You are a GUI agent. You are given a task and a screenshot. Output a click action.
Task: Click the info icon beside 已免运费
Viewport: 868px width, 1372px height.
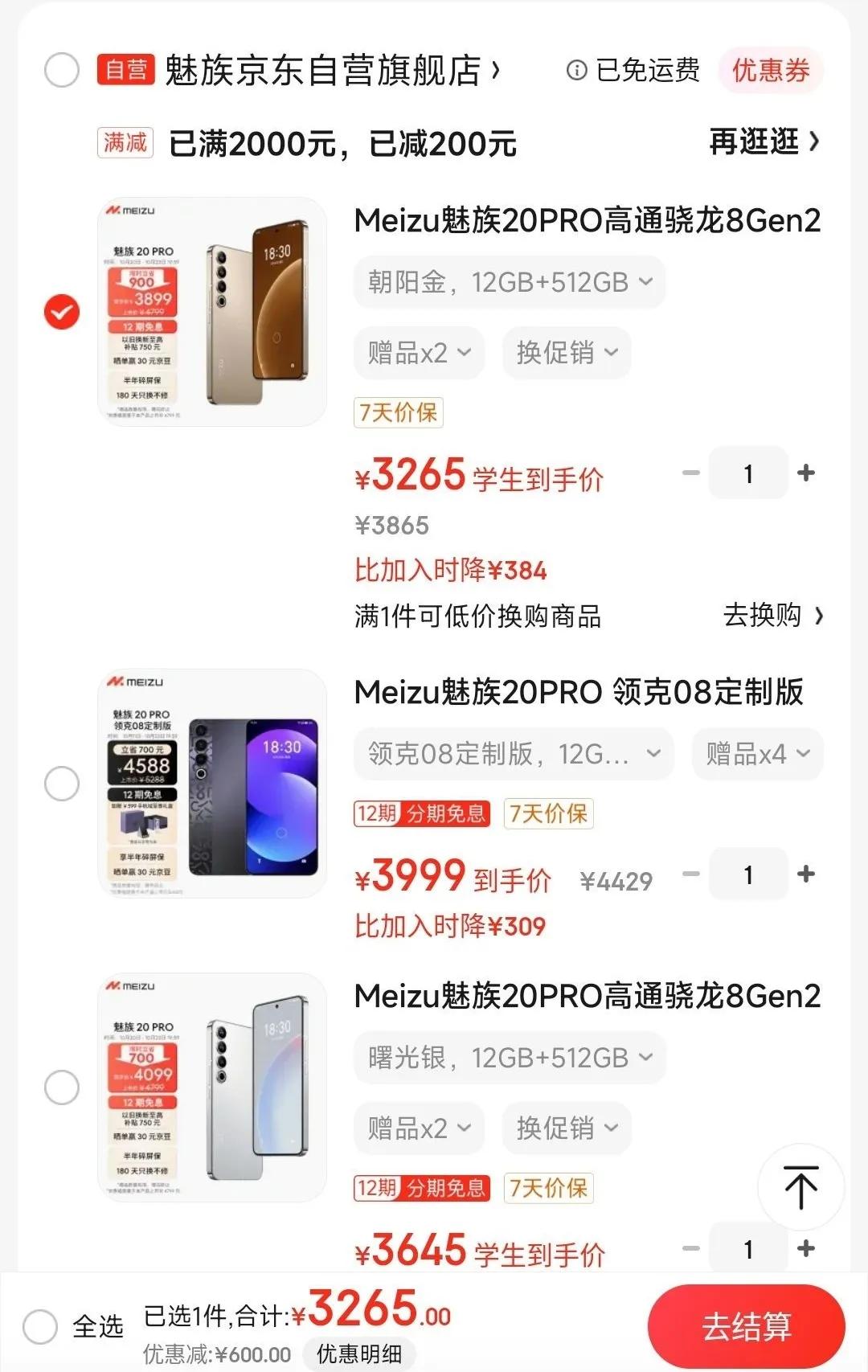tap(576, 71)
